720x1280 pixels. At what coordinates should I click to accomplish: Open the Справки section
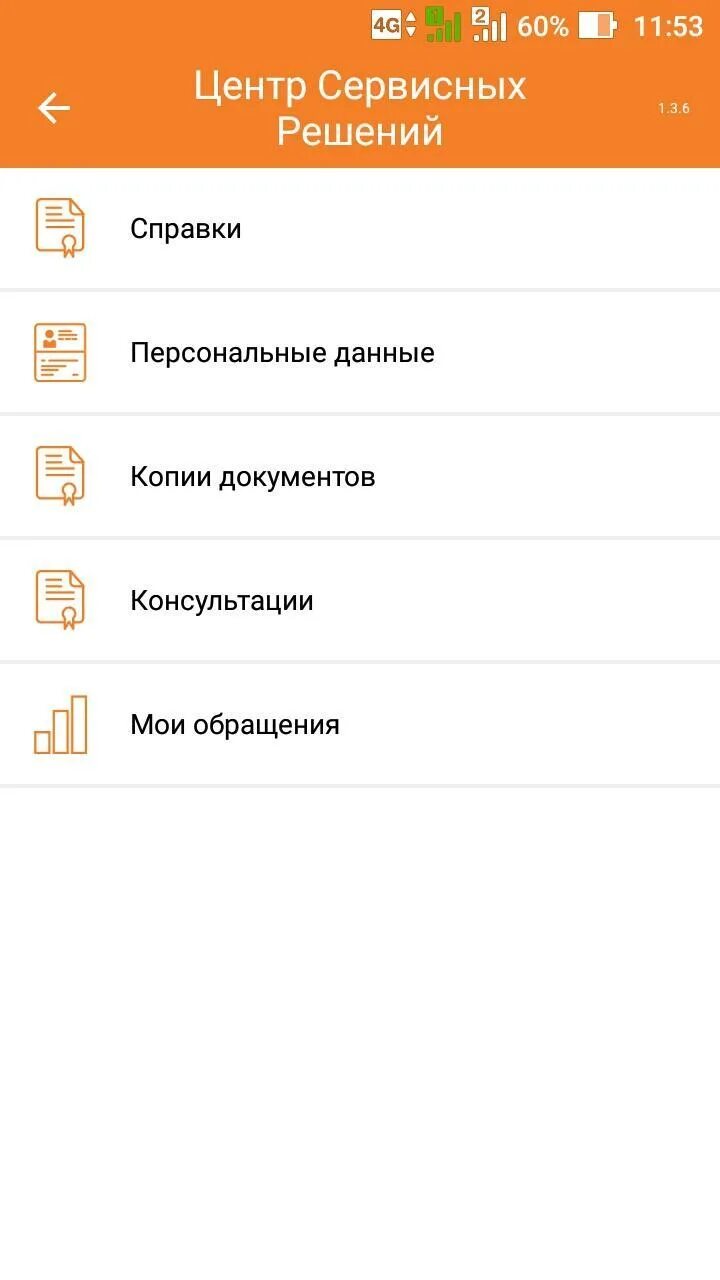[x=186, y=229]
